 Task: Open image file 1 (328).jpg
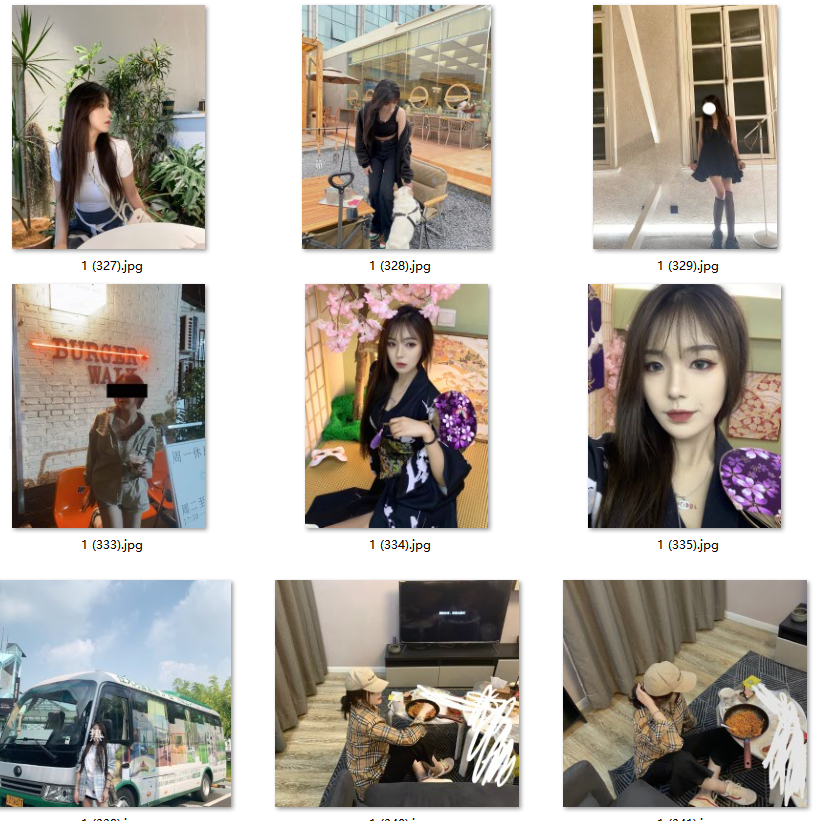click(397, 127)
